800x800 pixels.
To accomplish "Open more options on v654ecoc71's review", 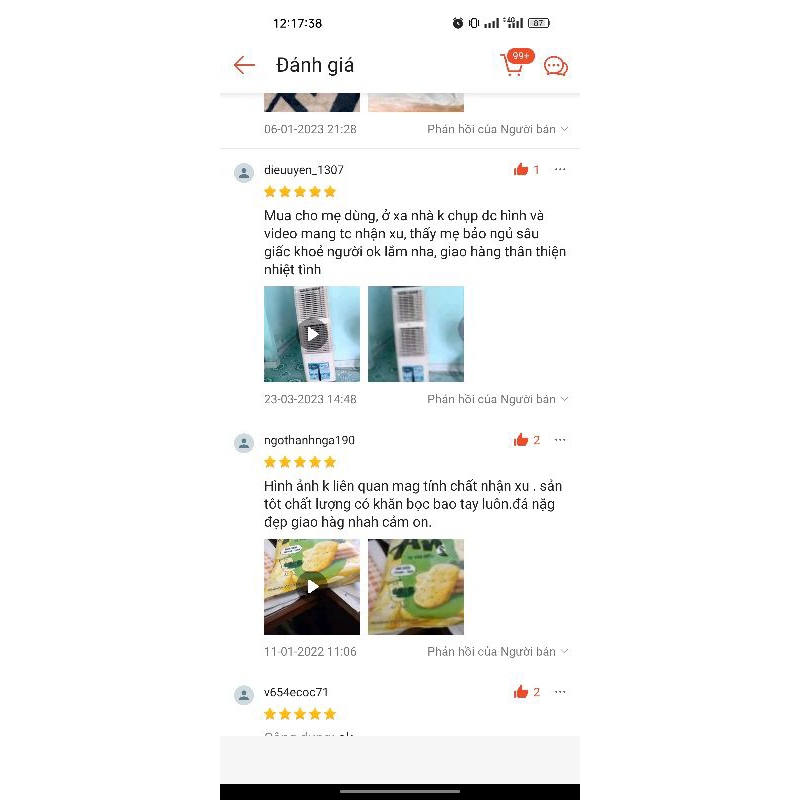I will 560,692.
